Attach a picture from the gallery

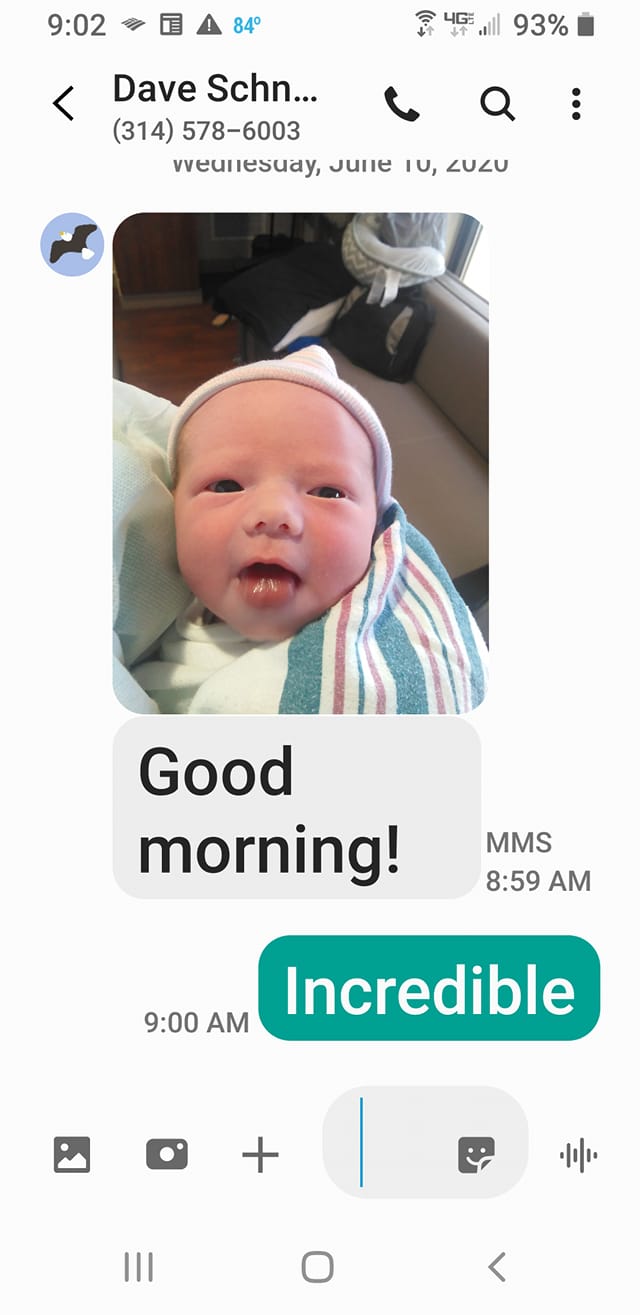[x=72, y=1155]
